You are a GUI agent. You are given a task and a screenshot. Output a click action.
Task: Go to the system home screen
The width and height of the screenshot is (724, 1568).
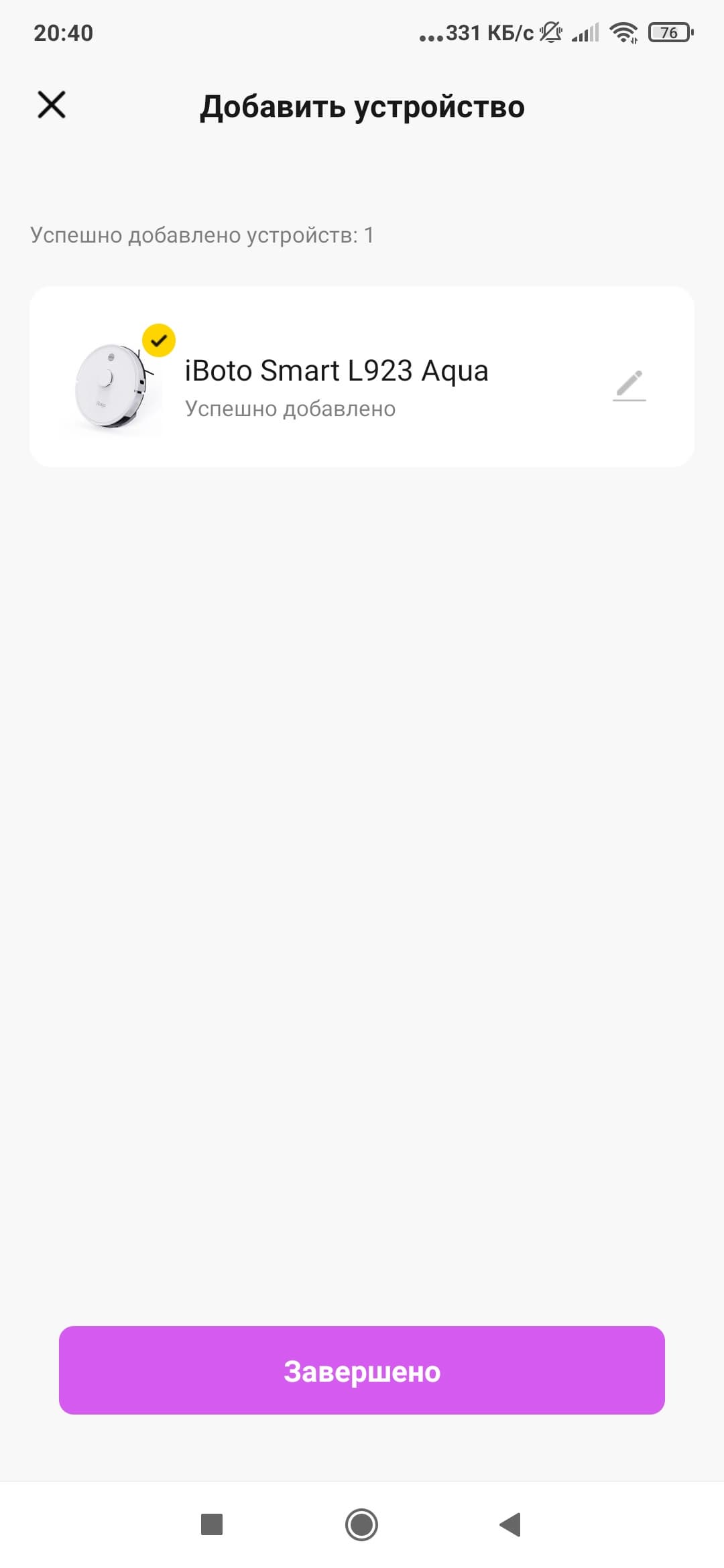(x=362, y=1524)
